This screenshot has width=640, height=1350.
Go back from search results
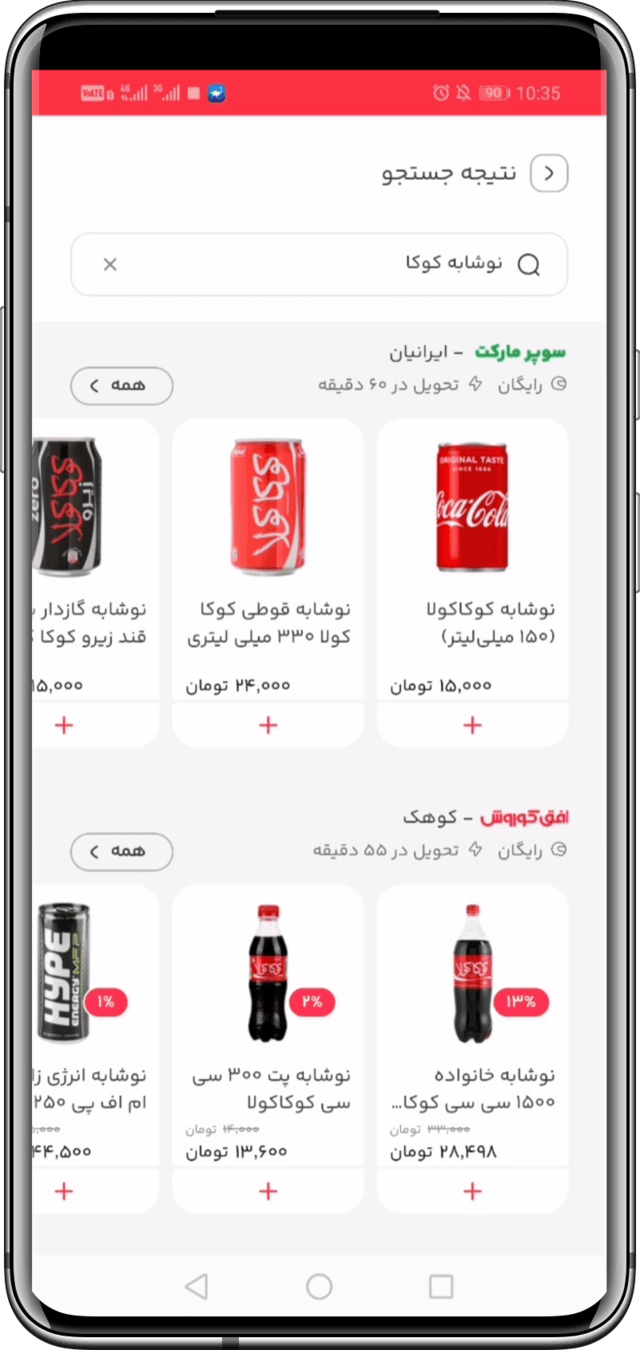549,173
